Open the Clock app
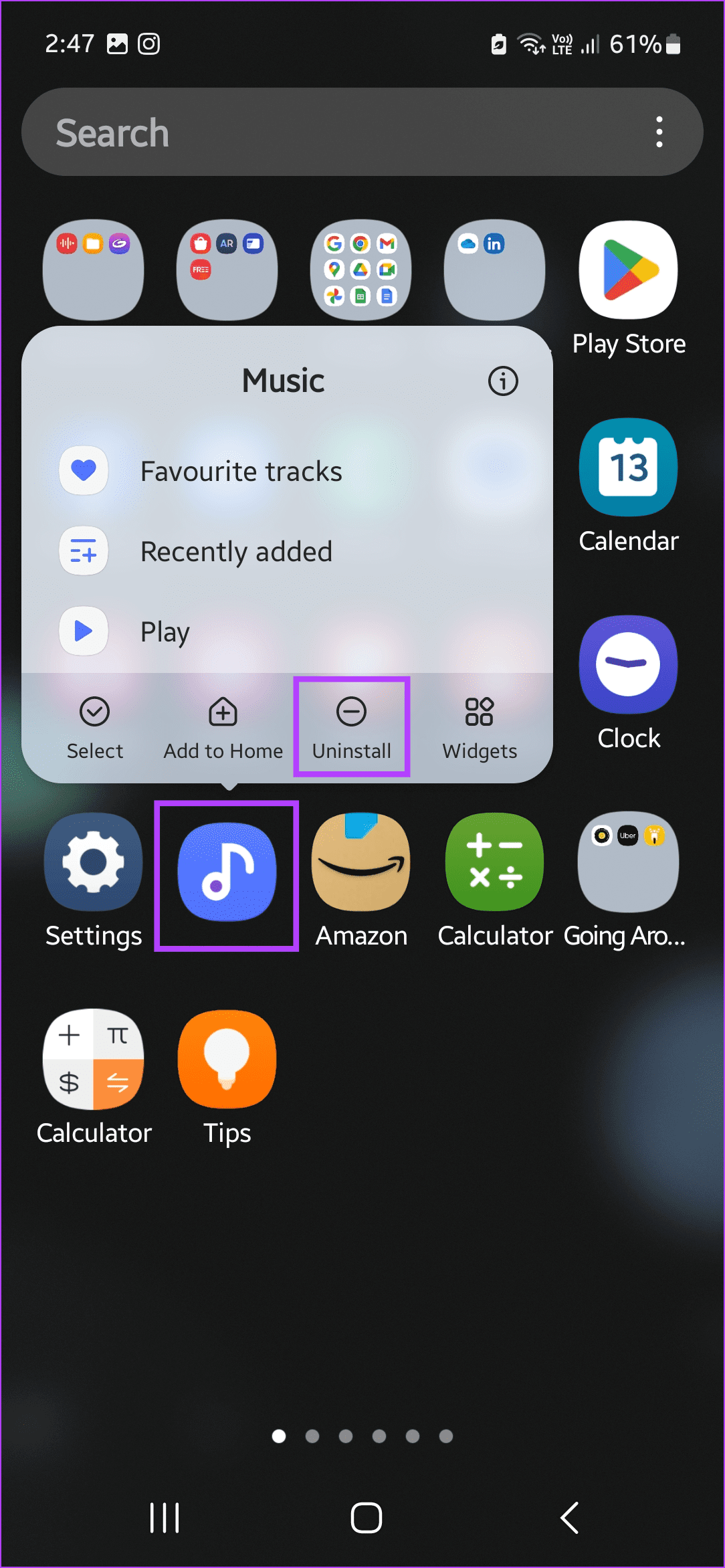725x1568 pixels. [628, 665]
